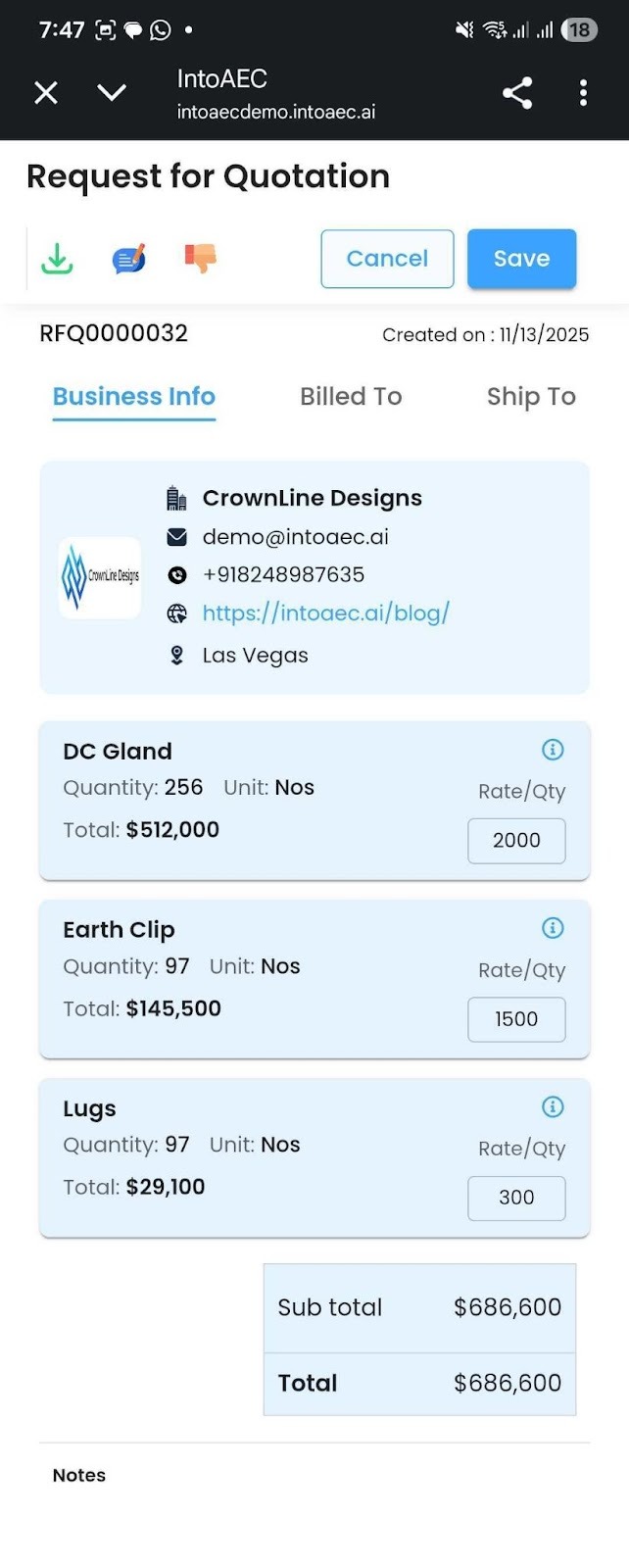Open the browser overflow menu
The image size is (629, 1568).
583,93
